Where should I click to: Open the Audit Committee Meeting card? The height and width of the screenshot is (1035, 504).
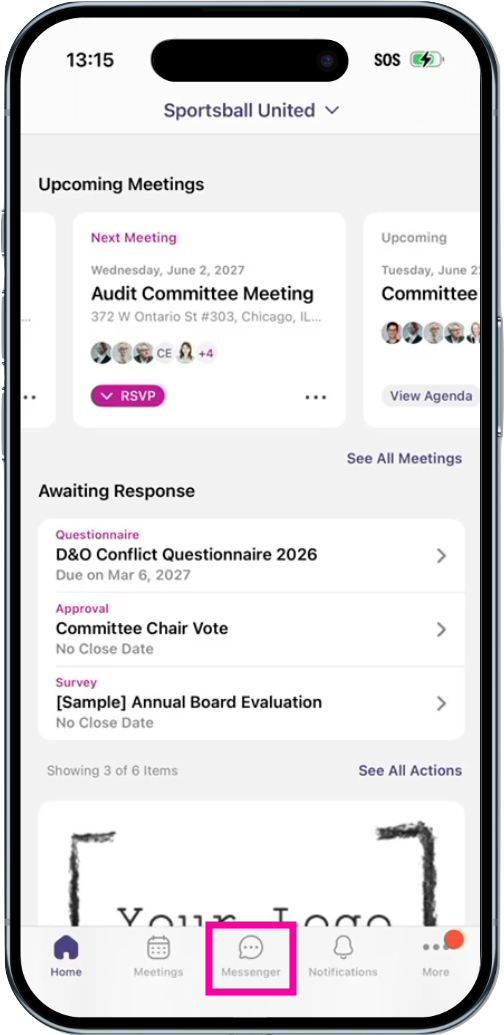(209, 320)
